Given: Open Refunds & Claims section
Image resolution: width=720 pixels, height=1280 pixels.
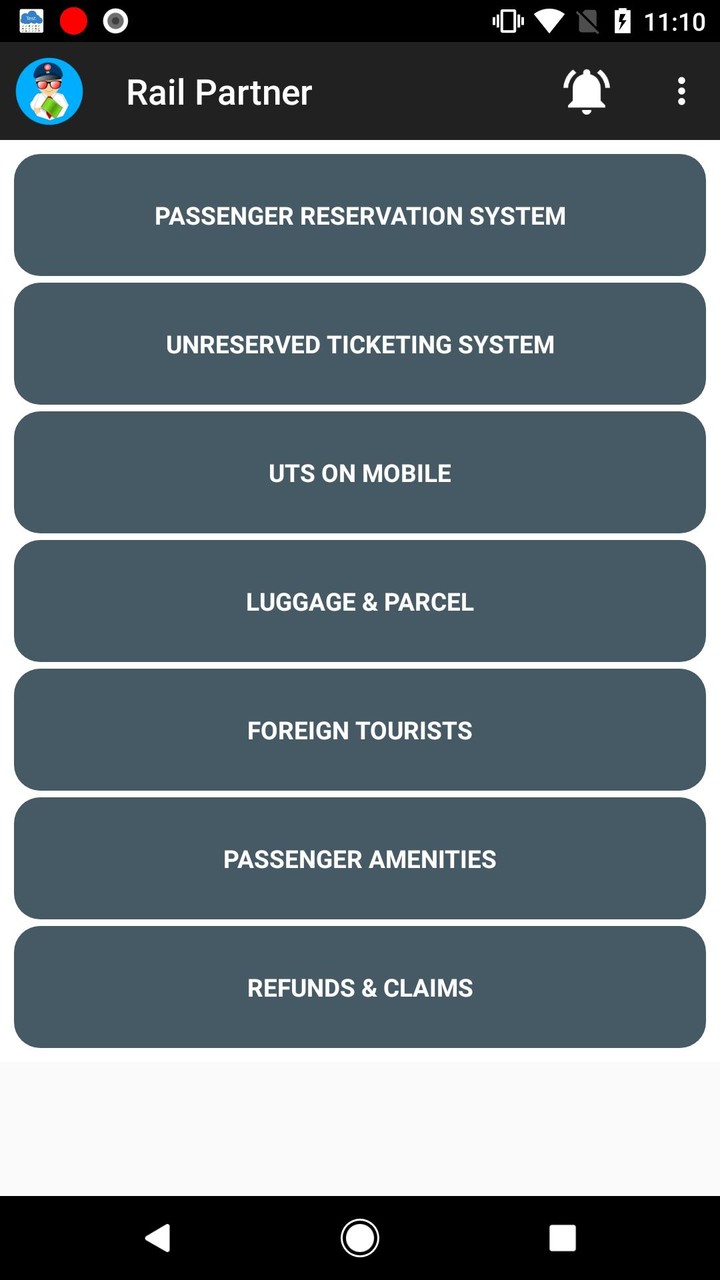Looking at the screenshot, I should 360,987.
